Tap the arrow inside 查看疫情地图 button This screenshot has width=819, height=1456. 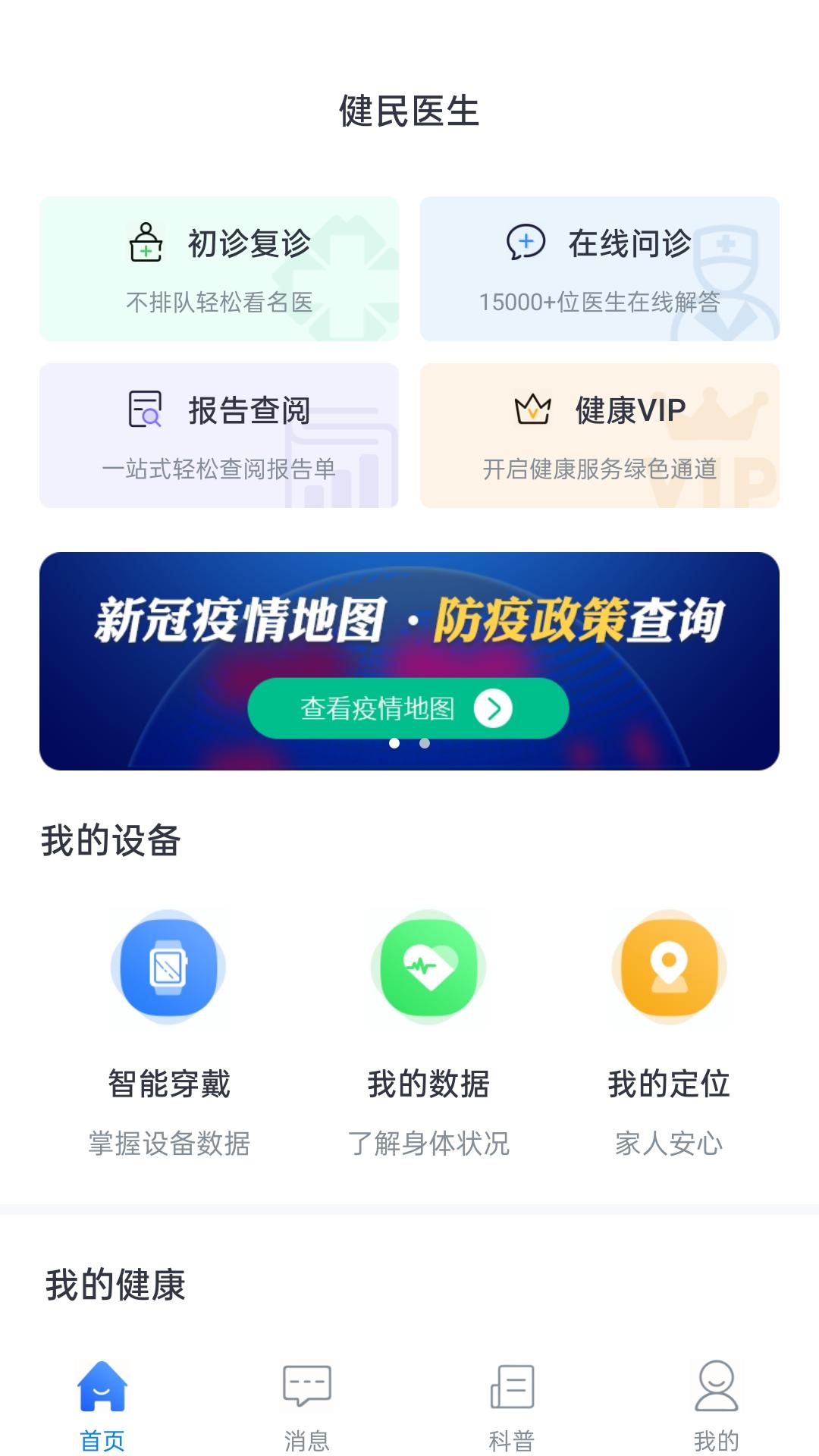[x=494, y=709]
